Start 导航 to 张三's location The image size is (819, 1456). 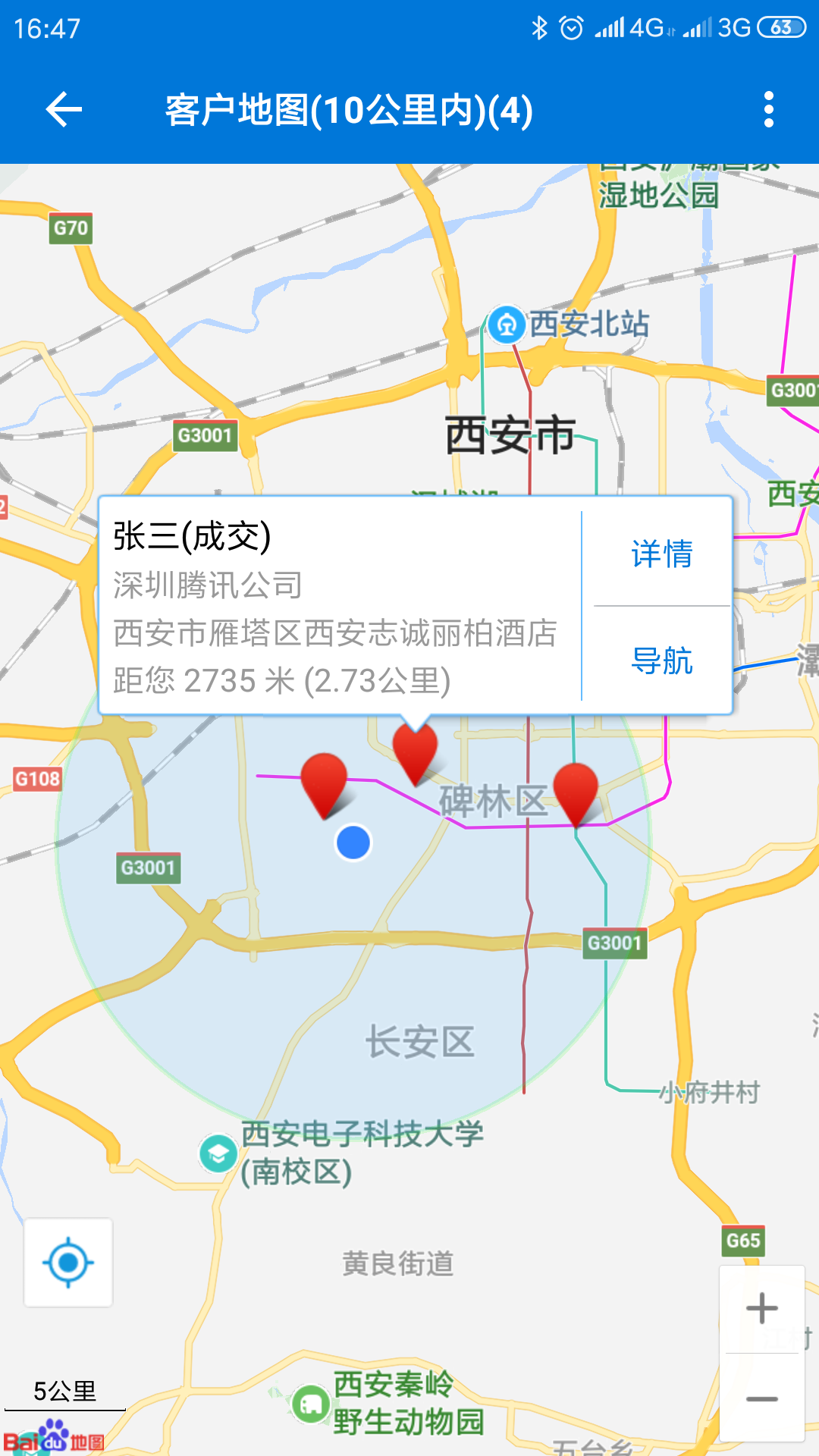tap(662, 662)
